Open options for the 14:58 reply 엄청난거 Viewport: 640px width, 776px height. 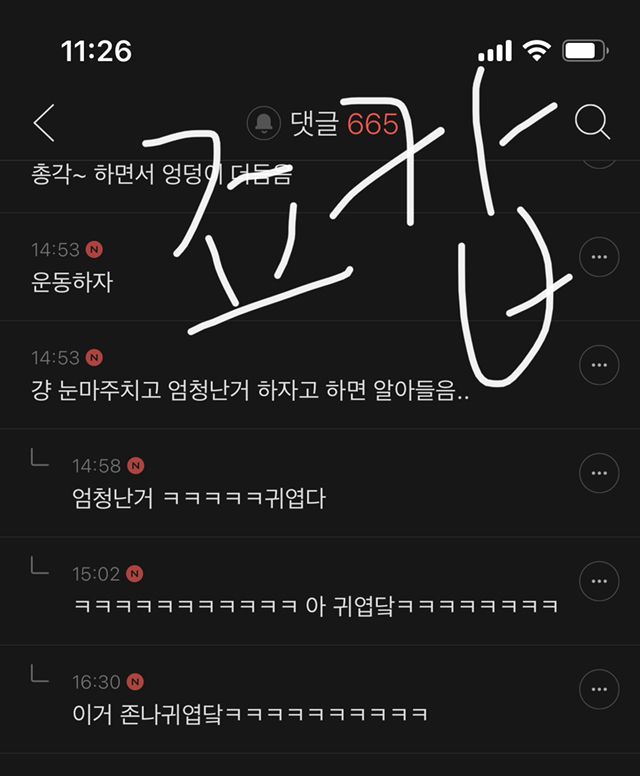[x=599, y=473]
